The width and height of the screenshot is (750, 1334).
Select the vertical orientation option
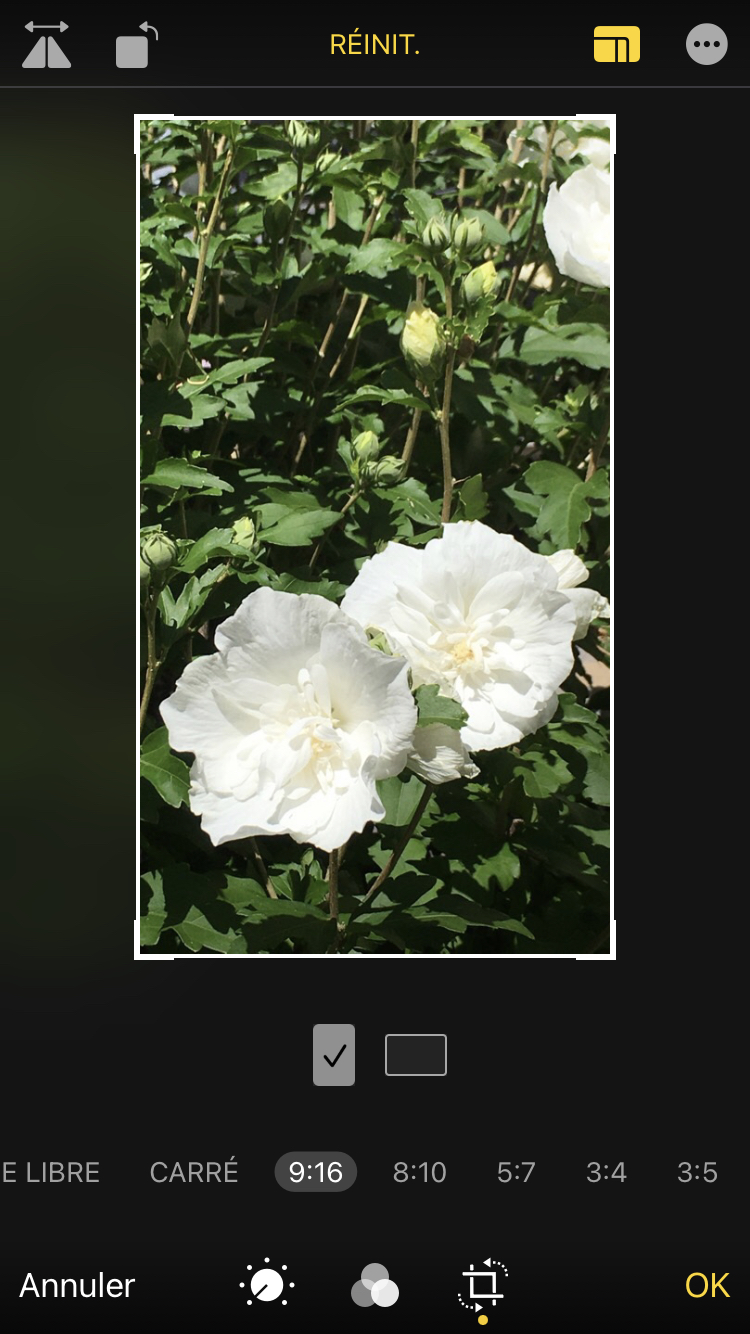[334, 1055]
